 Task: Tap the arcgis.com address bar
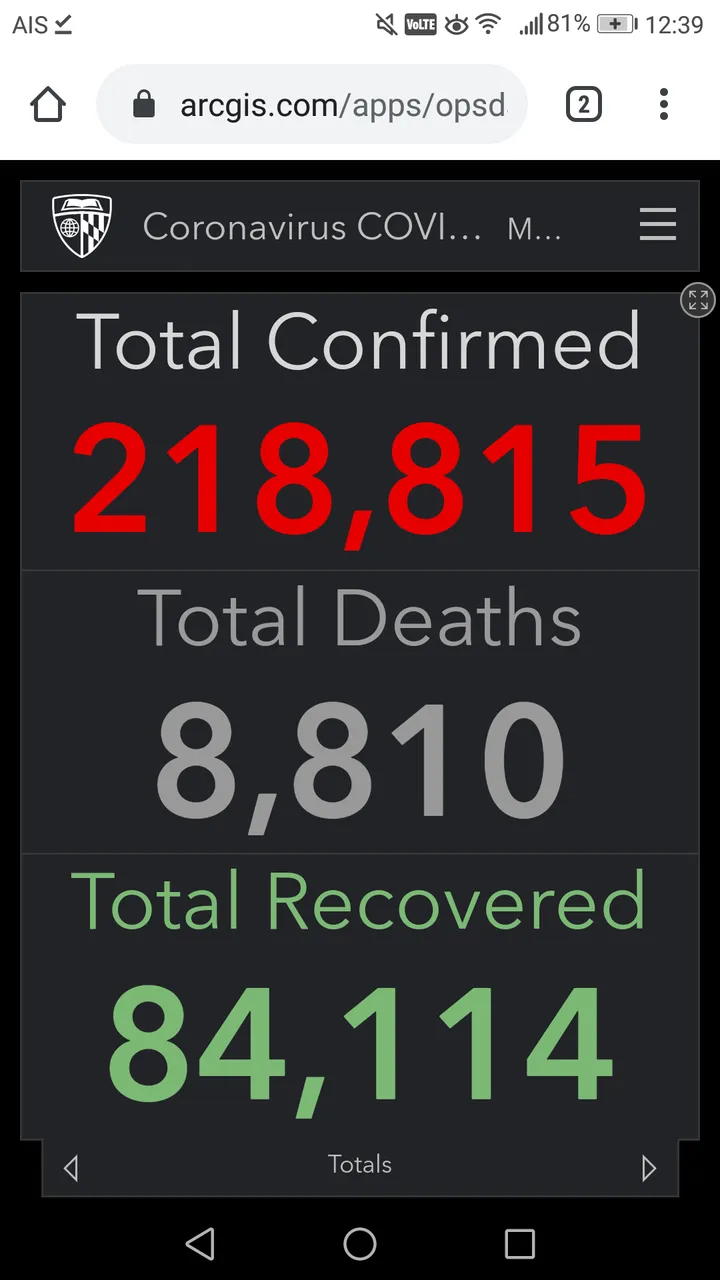click(312, 104)
